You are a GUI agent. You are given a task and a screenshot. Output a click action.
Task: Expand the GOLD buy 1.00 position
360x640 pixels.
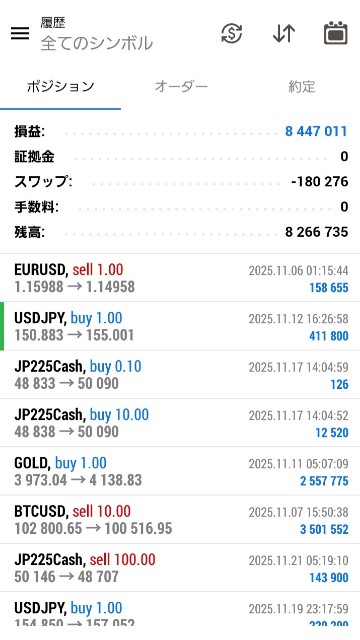pos(180,471)
